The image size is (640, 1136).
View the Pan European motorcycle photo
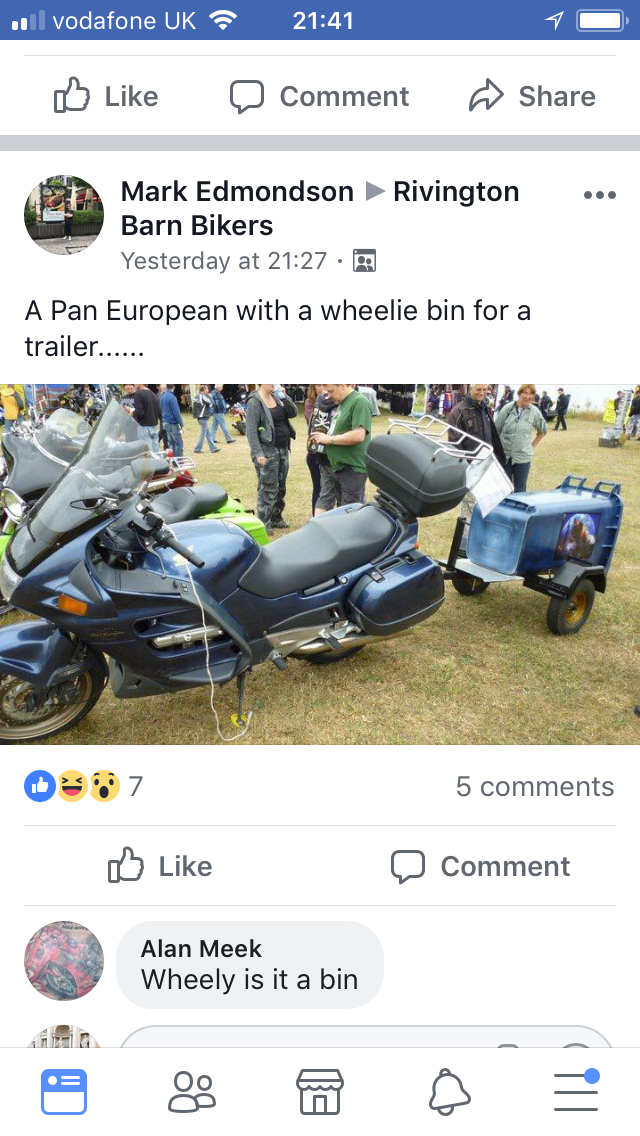click(x=320, y=564)
